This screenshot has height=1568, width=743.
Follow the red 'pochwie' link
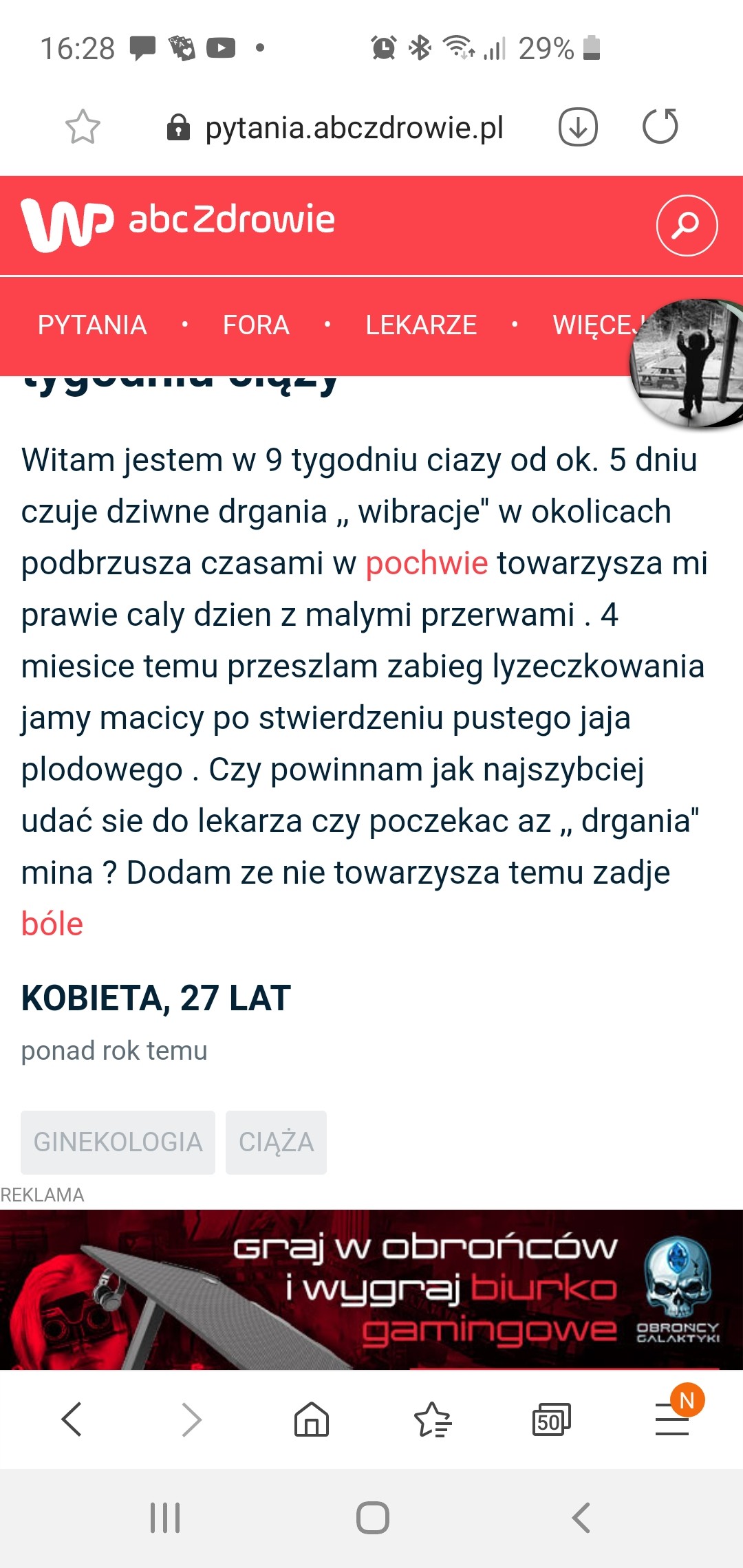427,563
